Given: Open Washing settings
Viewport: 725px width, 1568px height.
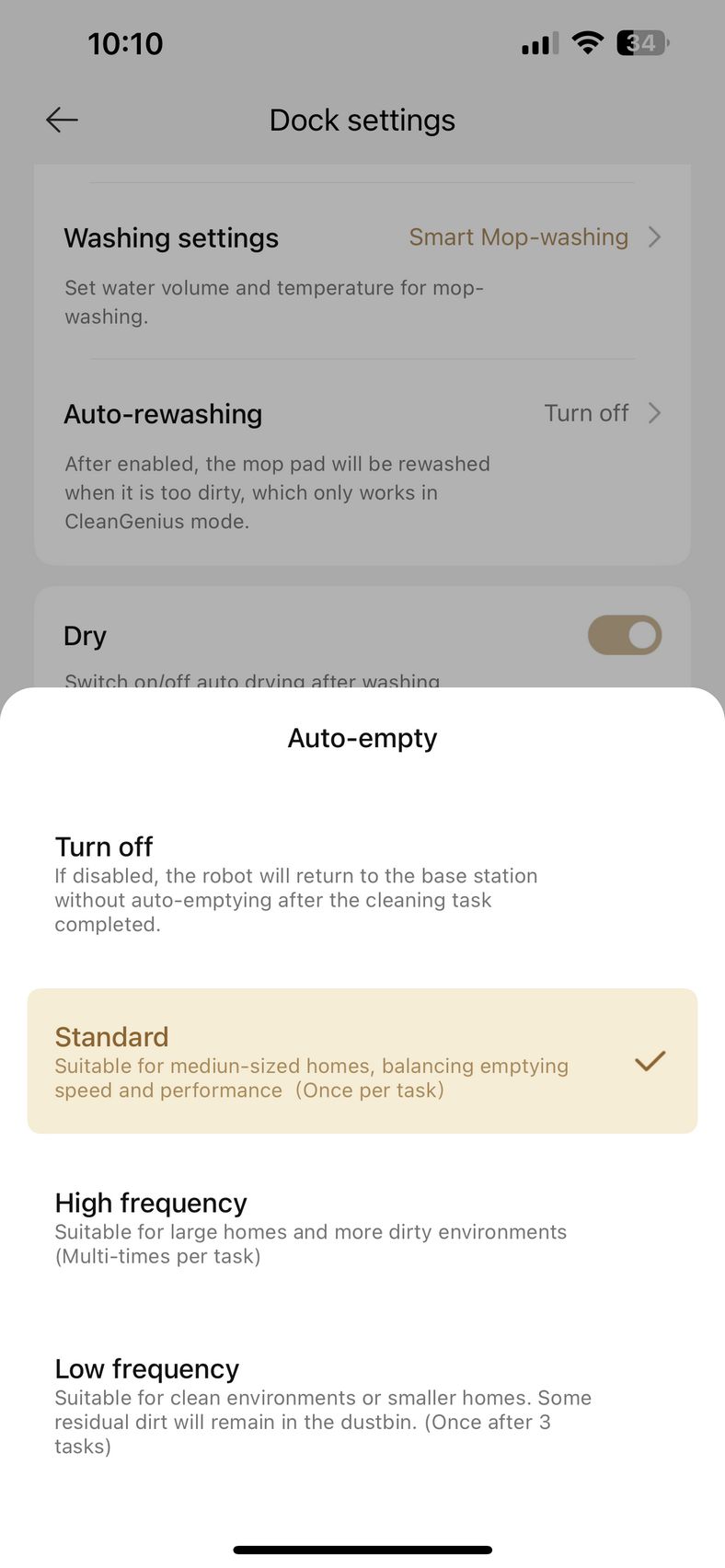Looking at the screenshot, I should pyautogui.click(x=362, y=273).
